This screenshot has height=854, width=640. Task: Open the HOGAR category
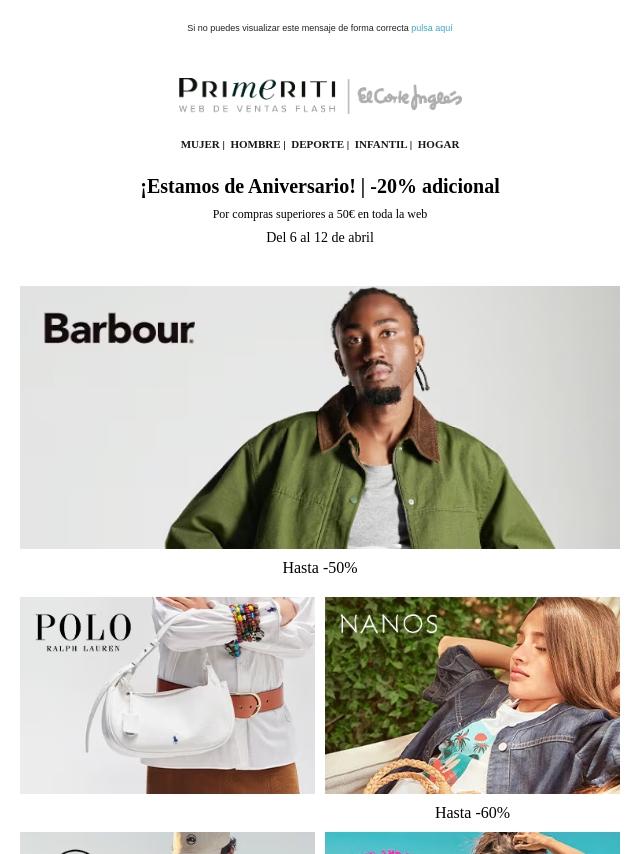[x=438, y=144]
